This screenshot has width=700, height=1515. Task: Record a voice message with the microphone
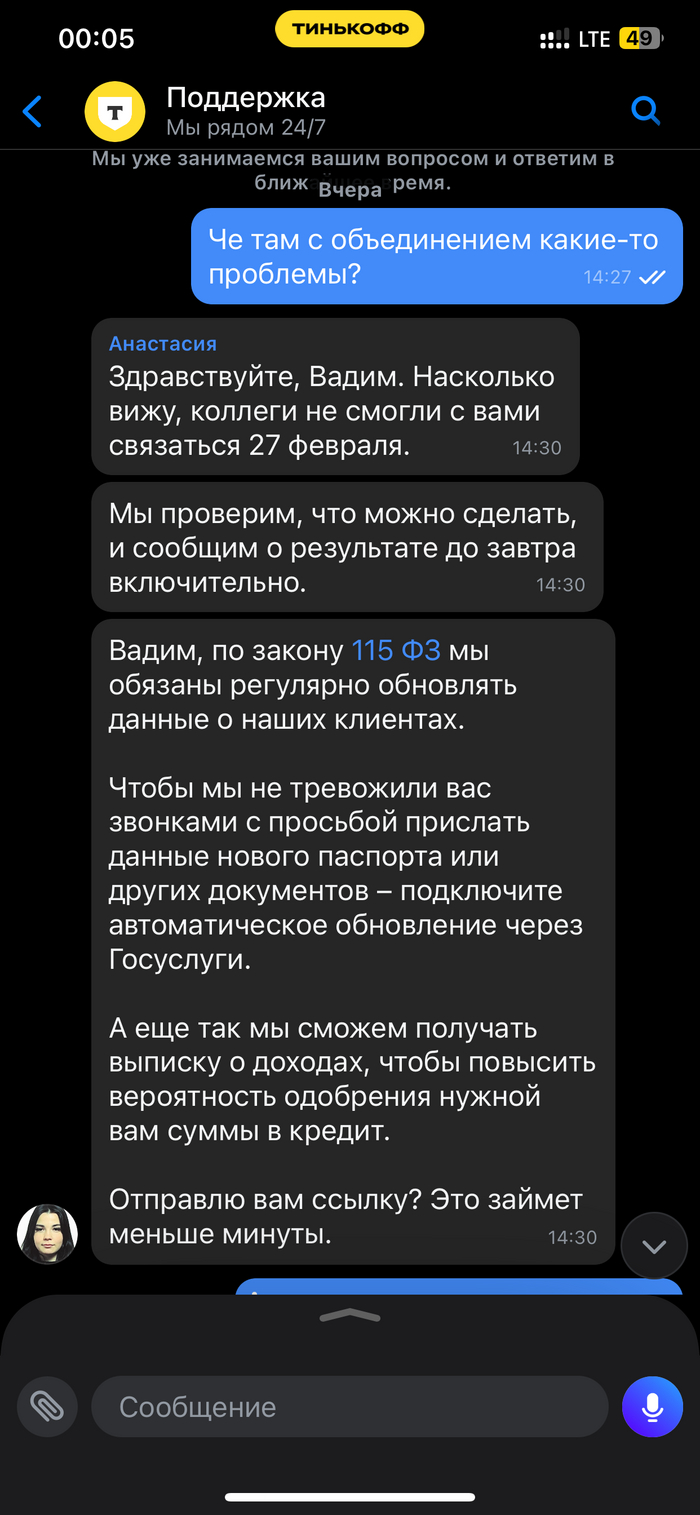click(x=652, y=1407)
